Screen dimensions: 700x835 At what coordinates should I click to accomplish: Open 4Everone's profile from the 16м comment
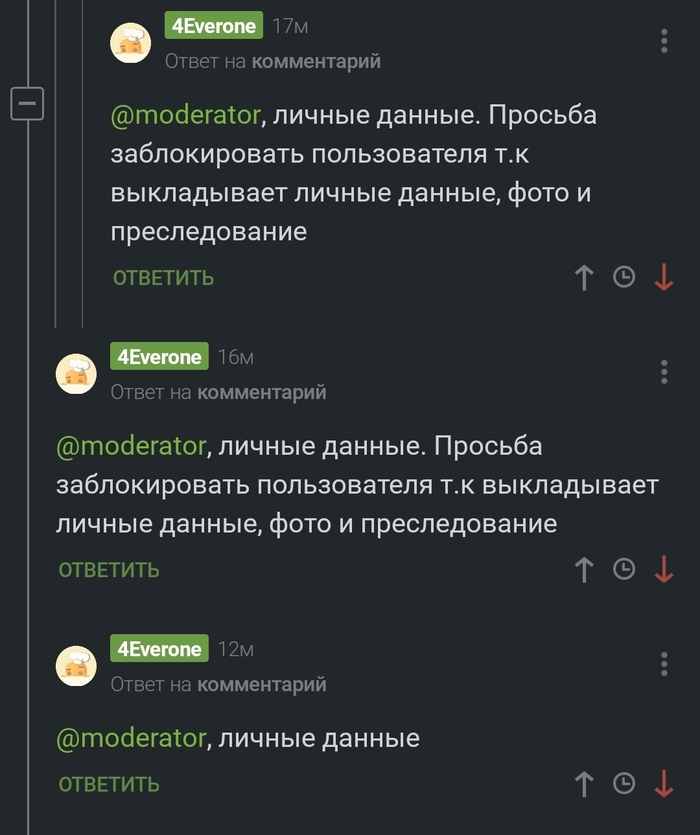160,357
